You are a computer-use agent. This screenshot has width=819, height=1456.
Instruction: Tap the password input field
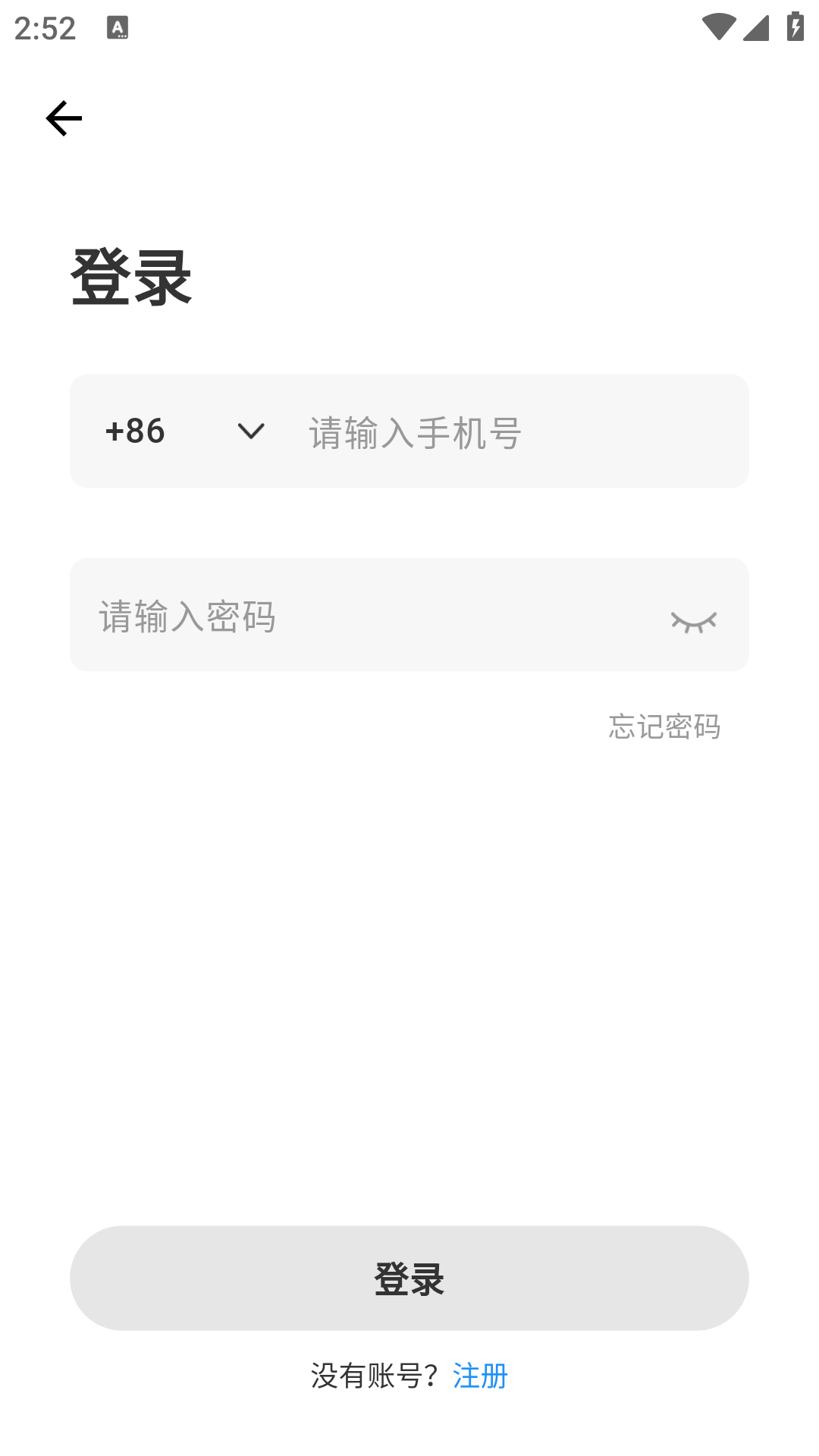pyautogui.click(x=364, y=616)
